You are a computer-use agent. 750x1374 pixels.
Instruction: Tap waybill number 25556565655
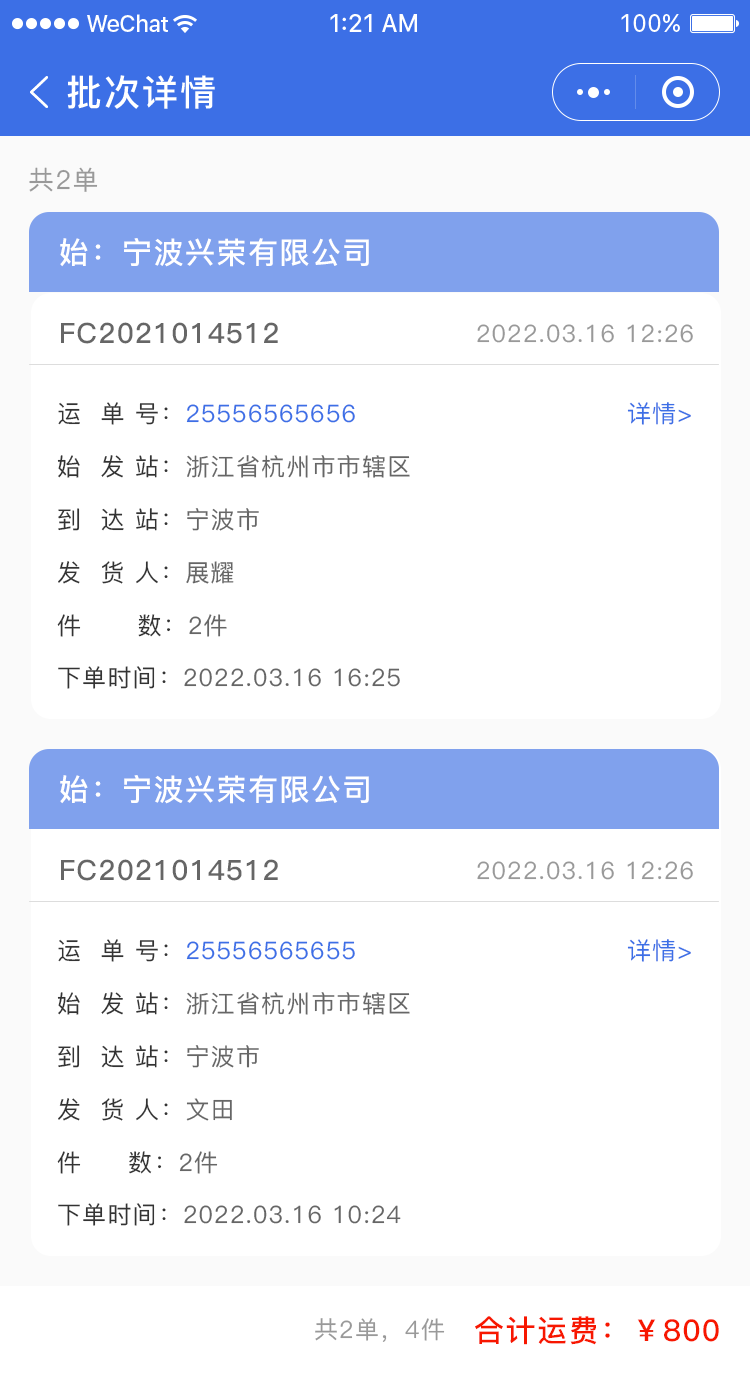coord(271,951)
